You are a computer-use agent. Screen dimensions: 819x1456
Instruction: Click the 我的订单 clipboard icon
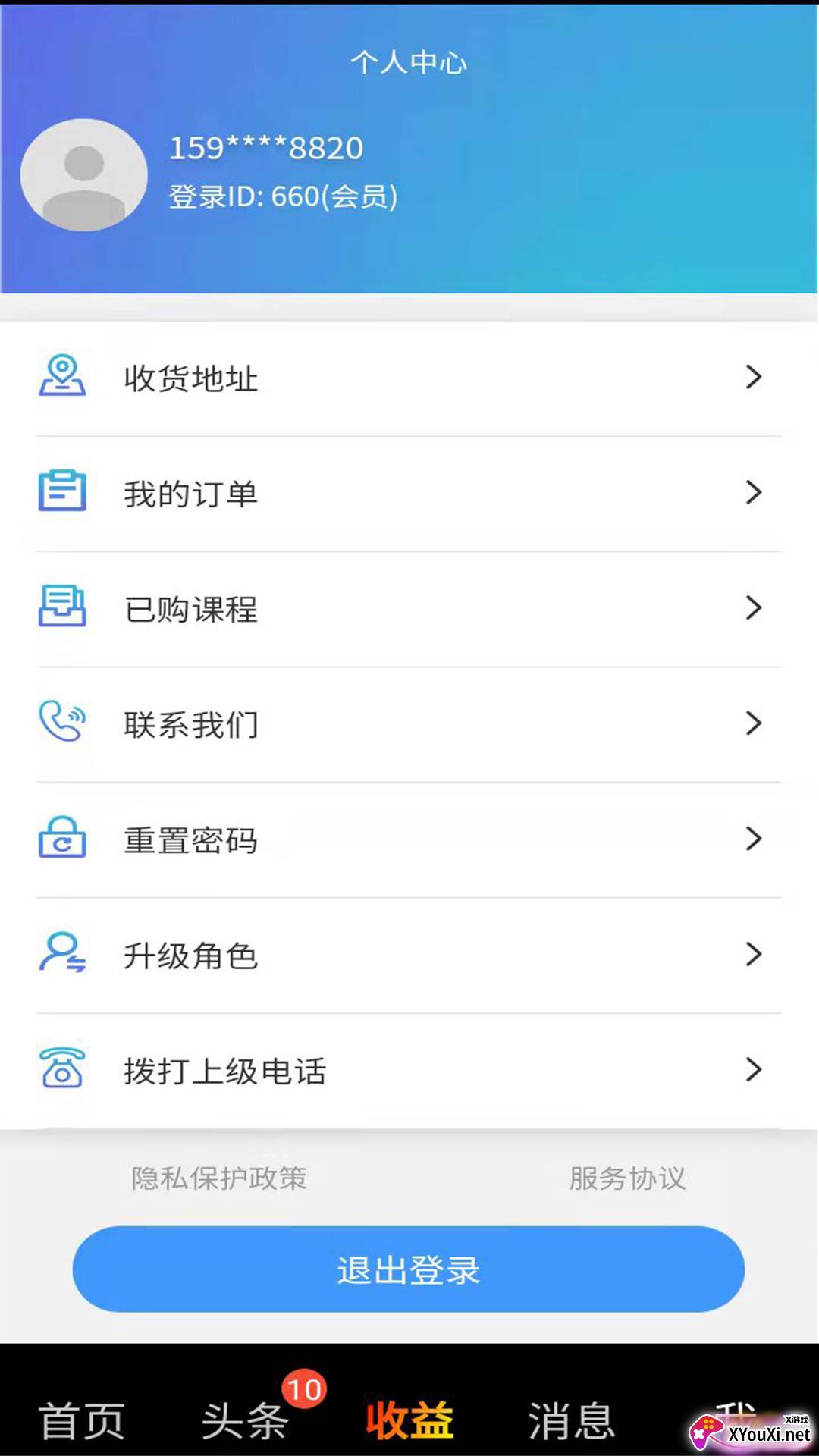coord(61,492)
